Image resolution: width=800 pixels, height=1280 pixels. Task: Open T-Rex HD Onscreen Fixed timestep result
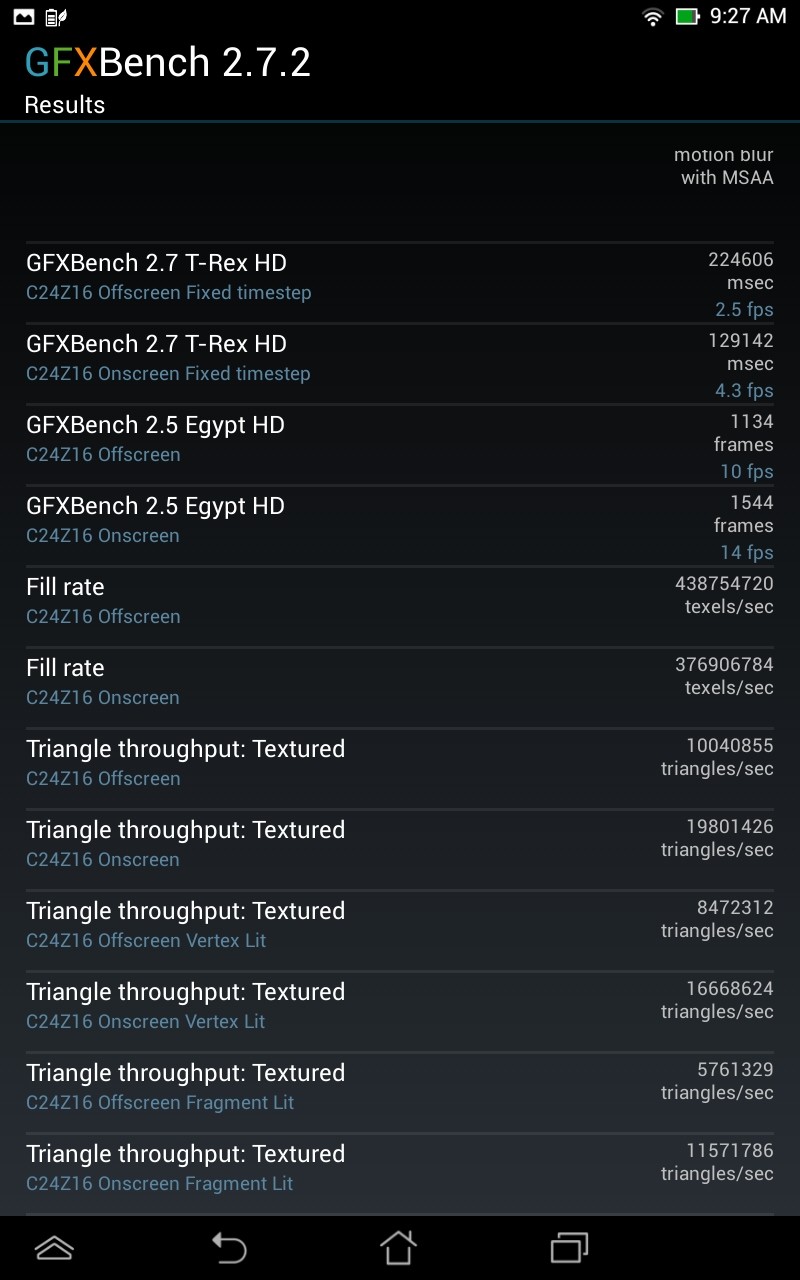[x=400, y=364]
